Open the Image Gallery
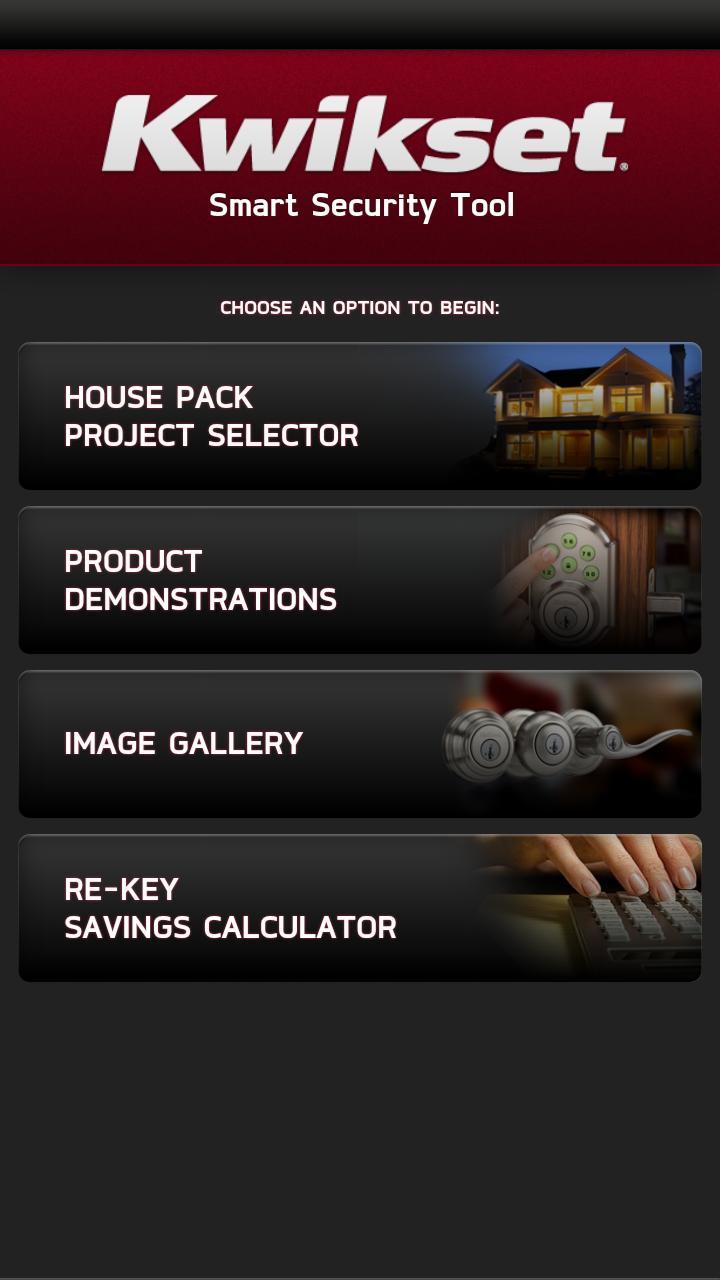This screenshot has width=720, height=1280. point(360,743)
